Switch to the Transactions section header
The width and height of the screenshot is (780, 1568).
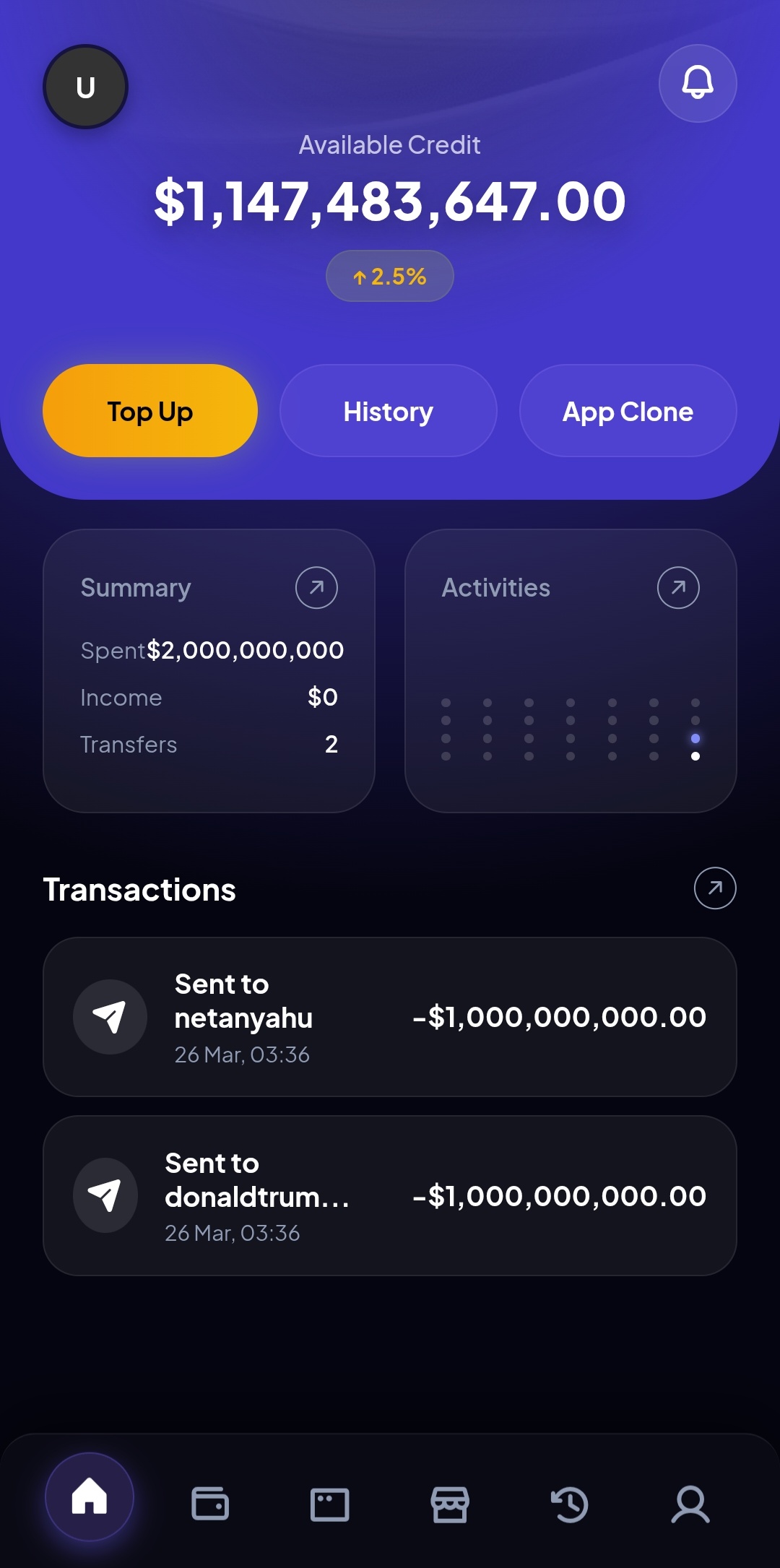pos(139,889)
